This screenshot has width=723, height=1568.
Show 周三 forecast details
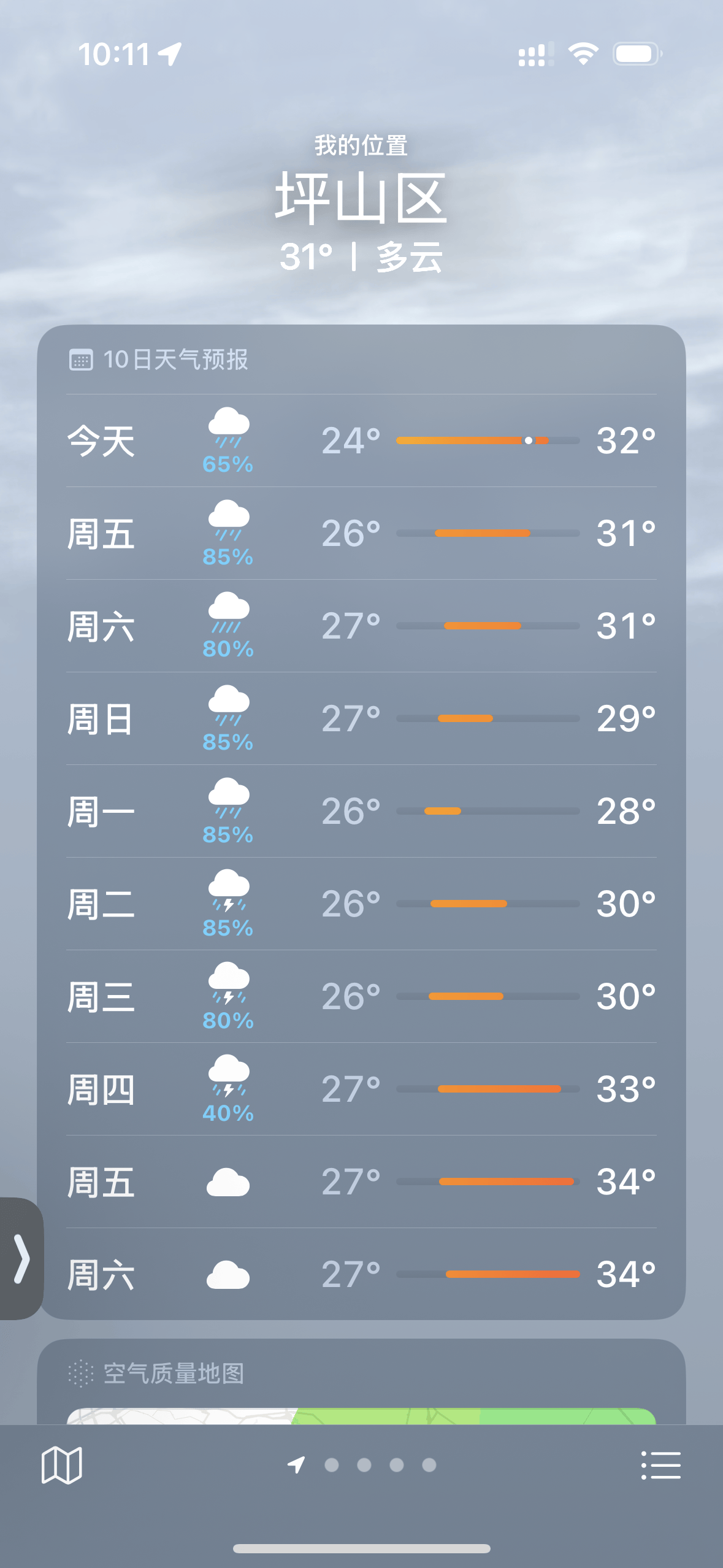pos(361,996)
